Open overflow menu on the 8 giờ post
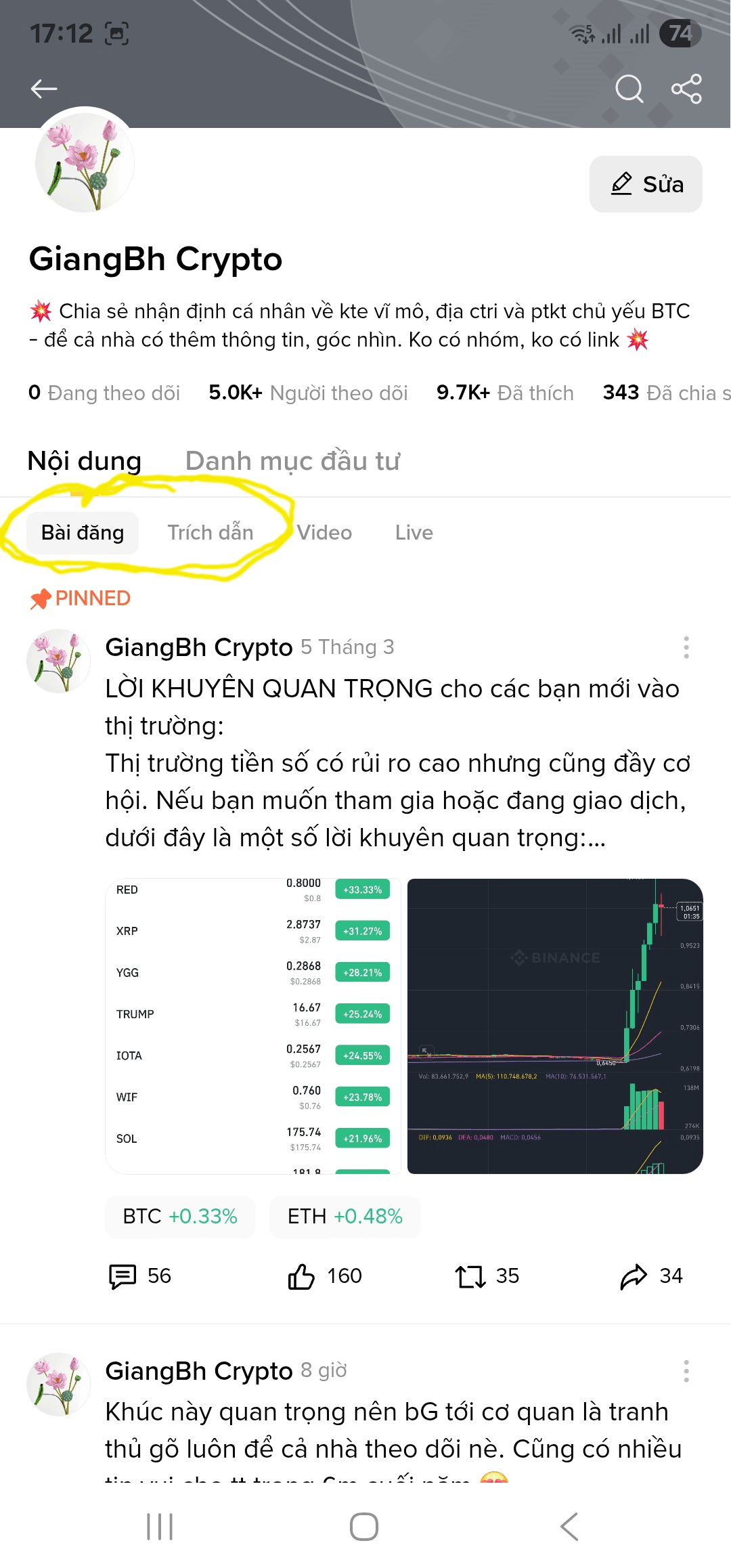731x1568 pixels. pyautogui.click(x=686, y=1371)
